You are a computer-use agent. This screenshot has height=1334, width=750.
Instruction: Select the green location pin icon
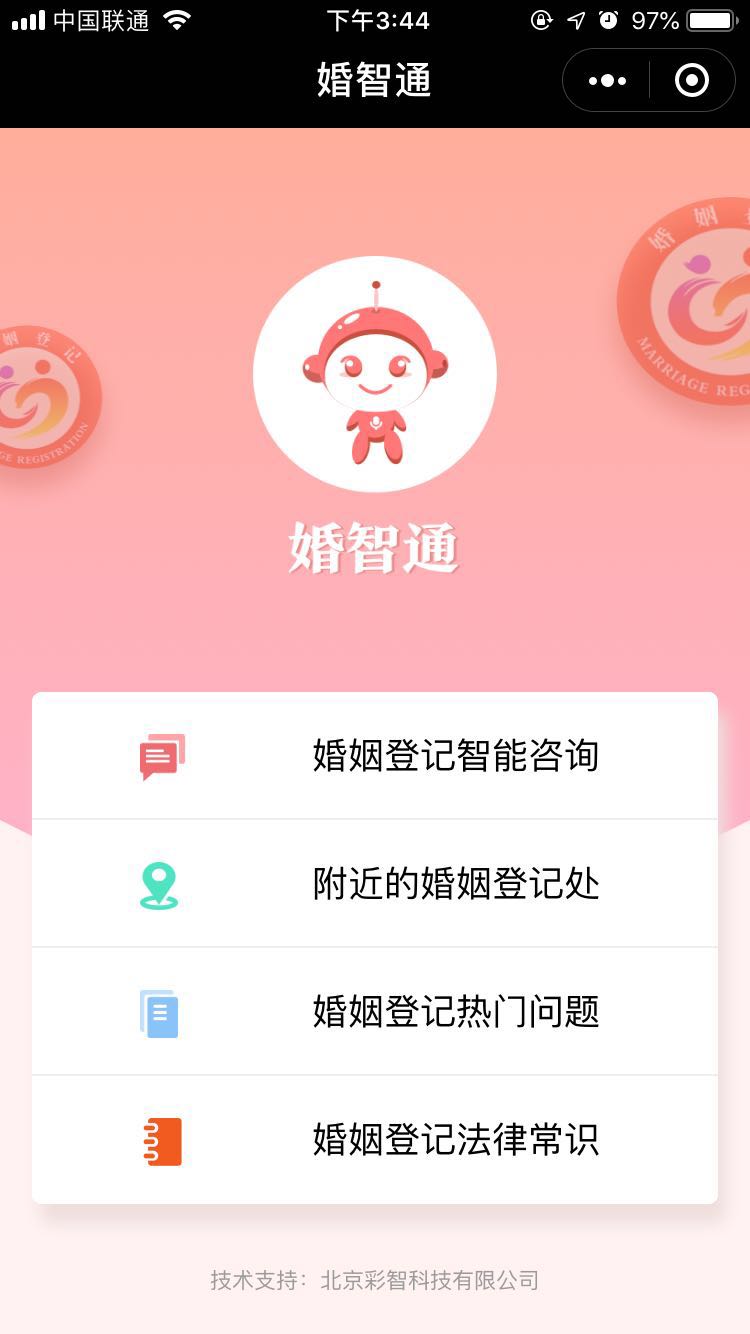[x=159, y=884]
